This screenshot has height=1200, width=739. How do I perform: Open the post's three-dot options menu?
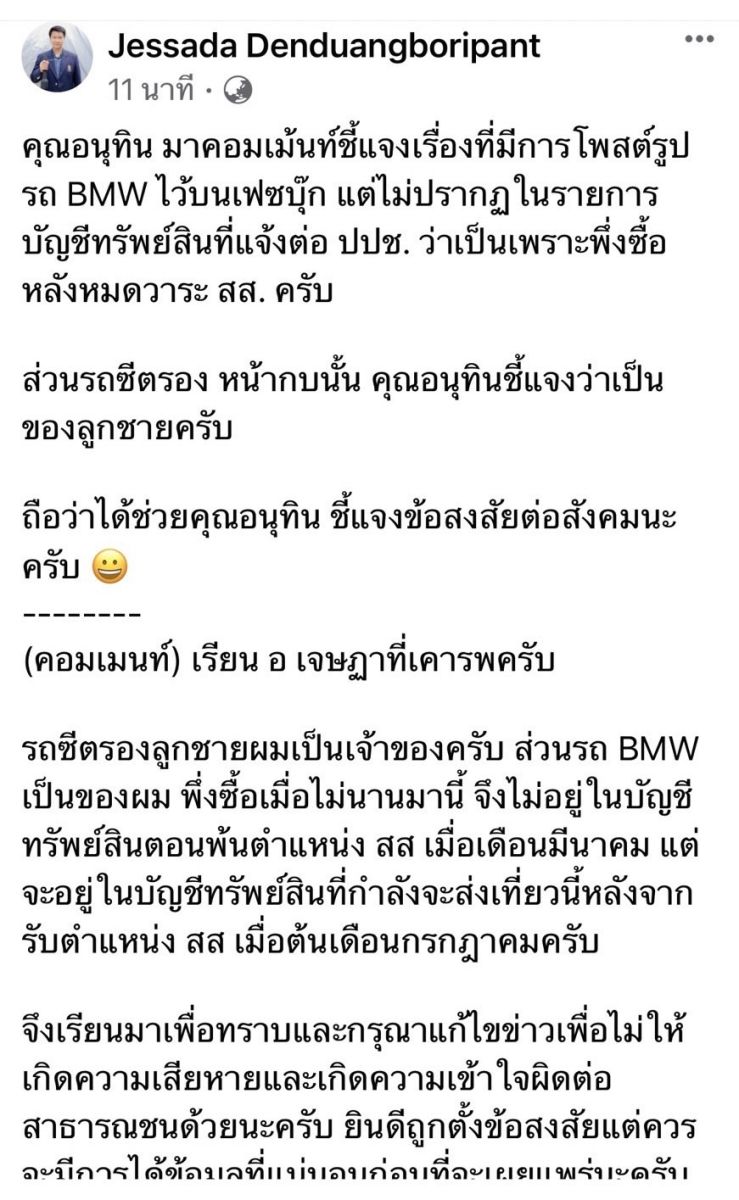pyautogui.click(x=699, y=39)
